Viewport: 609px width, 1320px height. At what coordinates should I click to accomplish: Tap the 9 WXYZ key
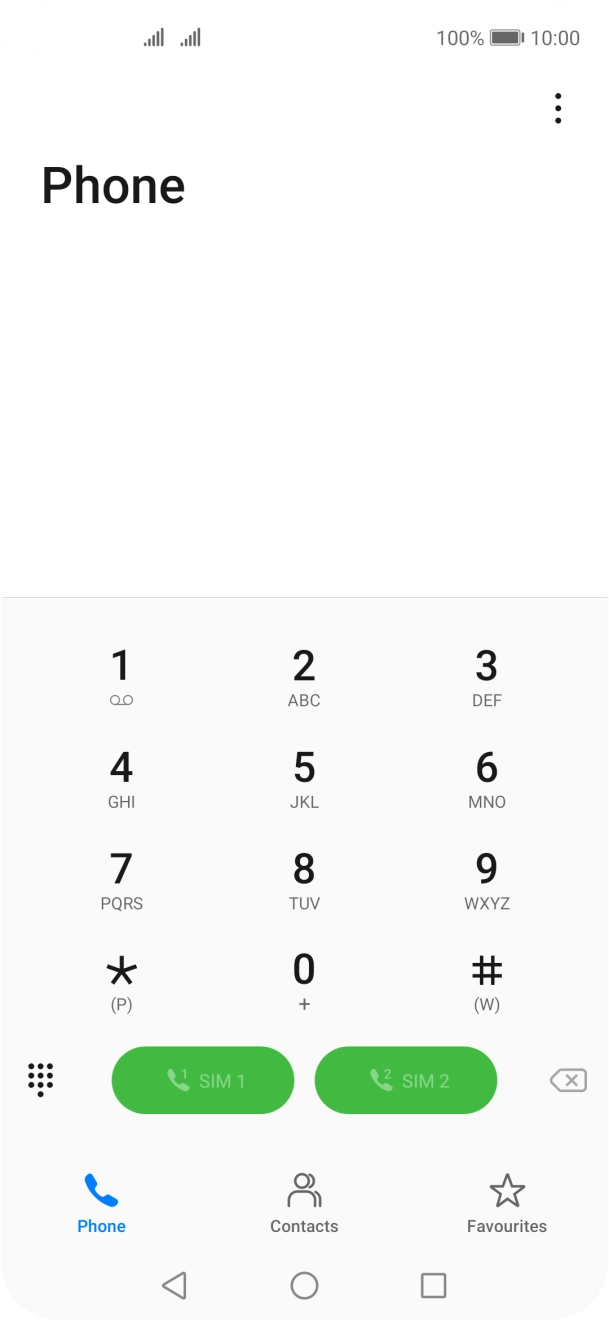[x=486, y=880]
